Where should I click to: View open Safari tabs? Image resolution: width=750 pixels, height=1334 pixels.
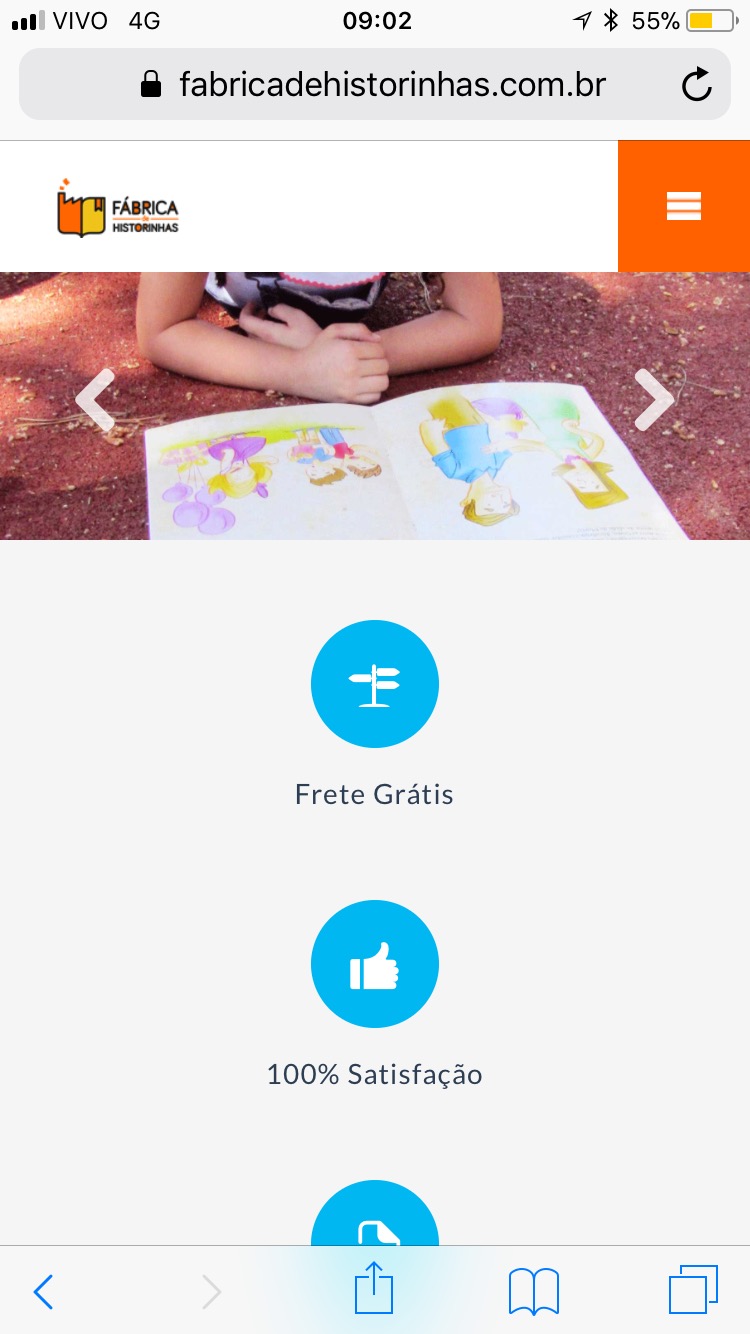pos(693,1290)
